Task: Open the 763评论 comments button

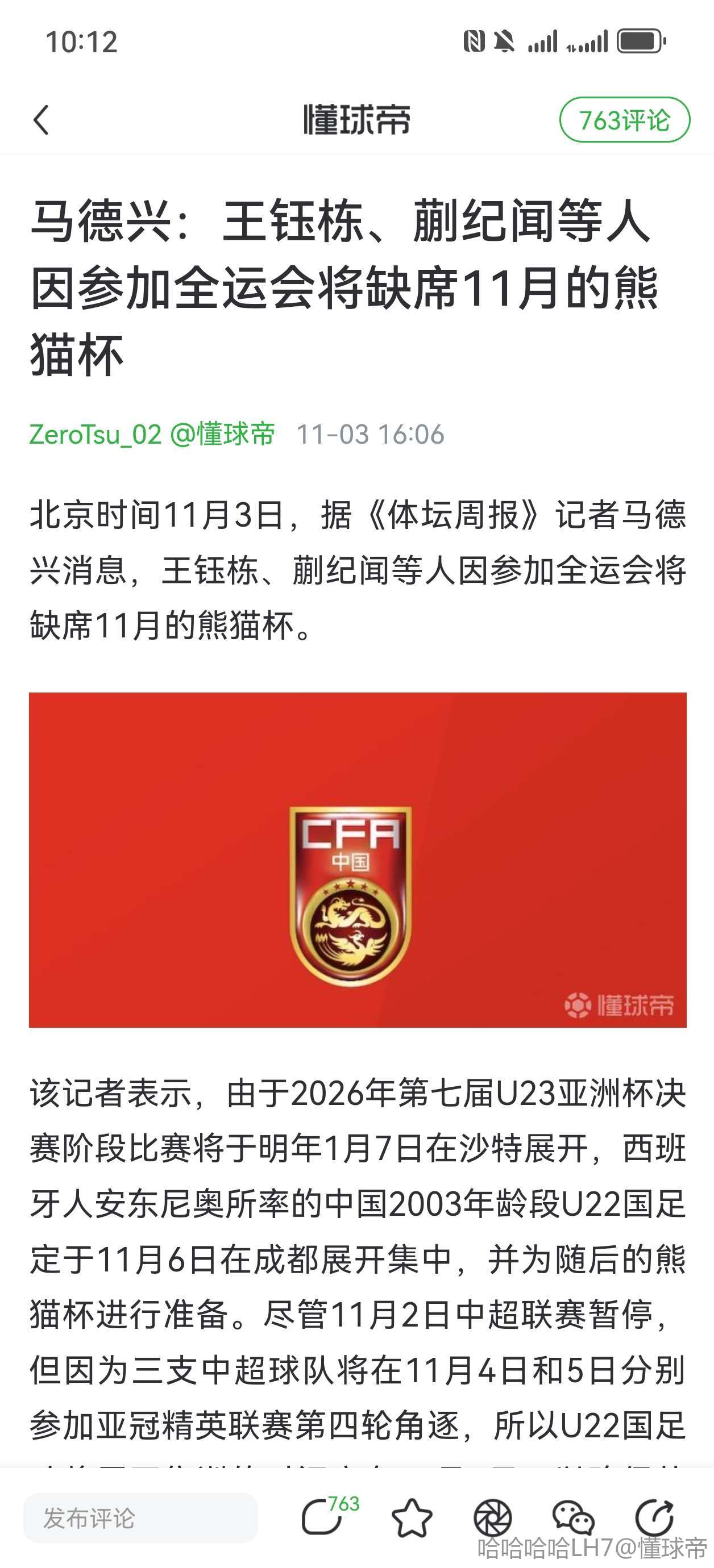Action: pyautogui.click(x=624, y=120)
